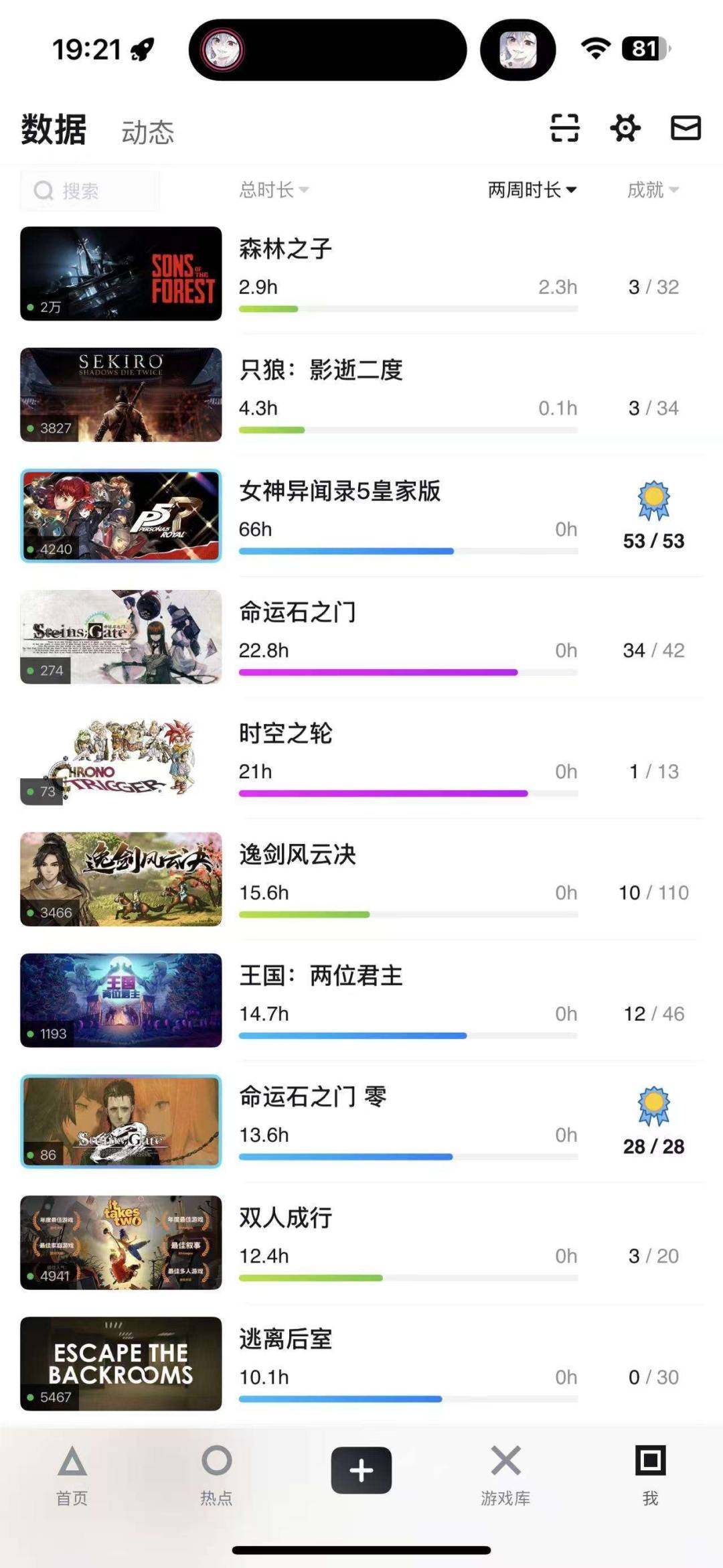Switch to the 动态 tab
723x1568 pixels.
coord(146,132)
